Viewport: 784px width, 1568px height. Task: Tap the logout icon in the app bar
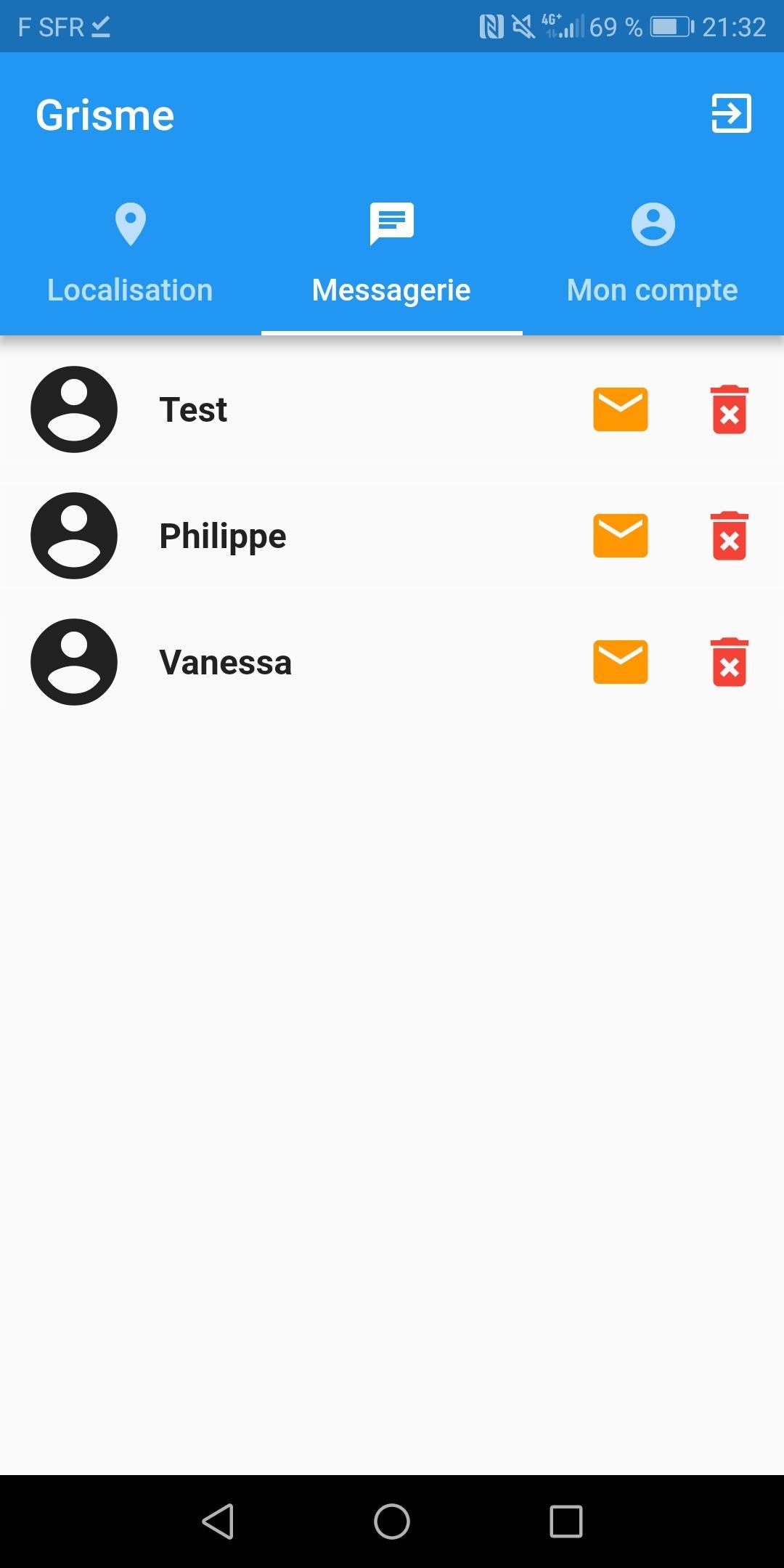pyautogui.click(x=730, y=114)
